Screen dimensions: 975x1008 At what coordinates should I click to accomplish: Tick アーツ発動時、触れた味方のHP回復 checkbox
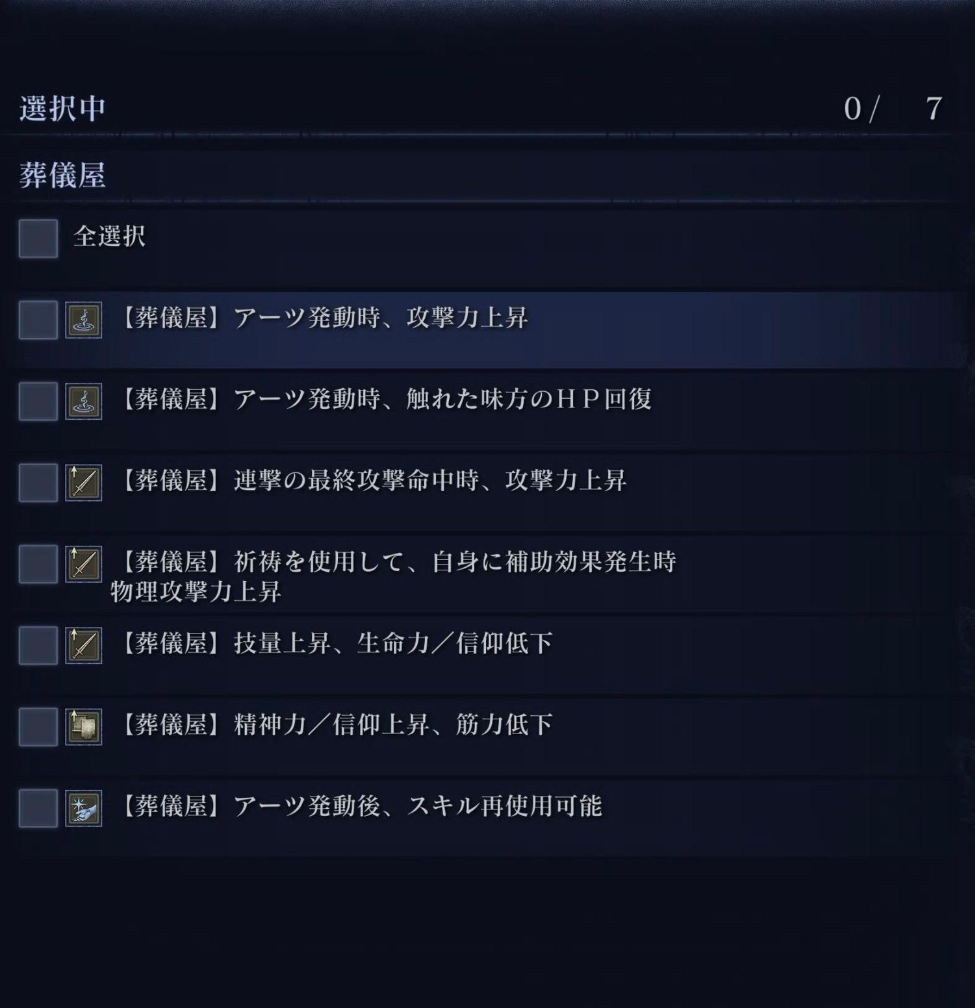[38, 401]
